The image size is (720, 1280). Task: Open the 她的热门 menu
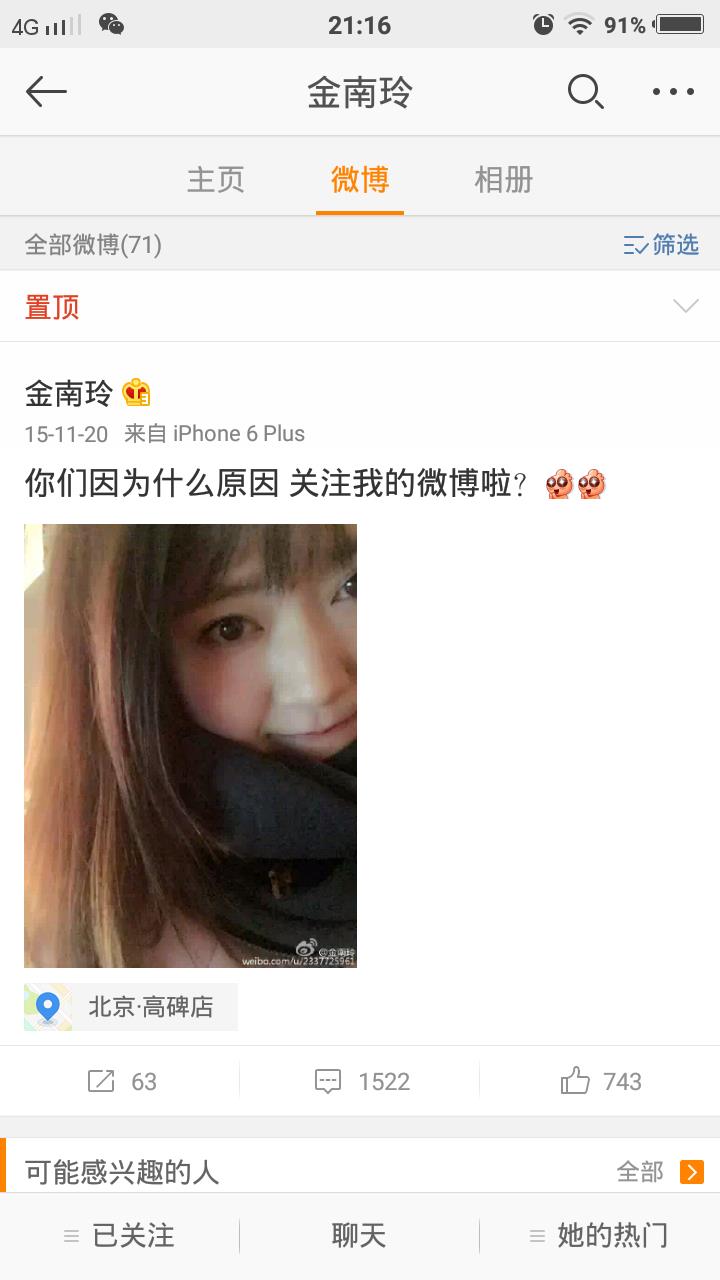coord(599,1236)
